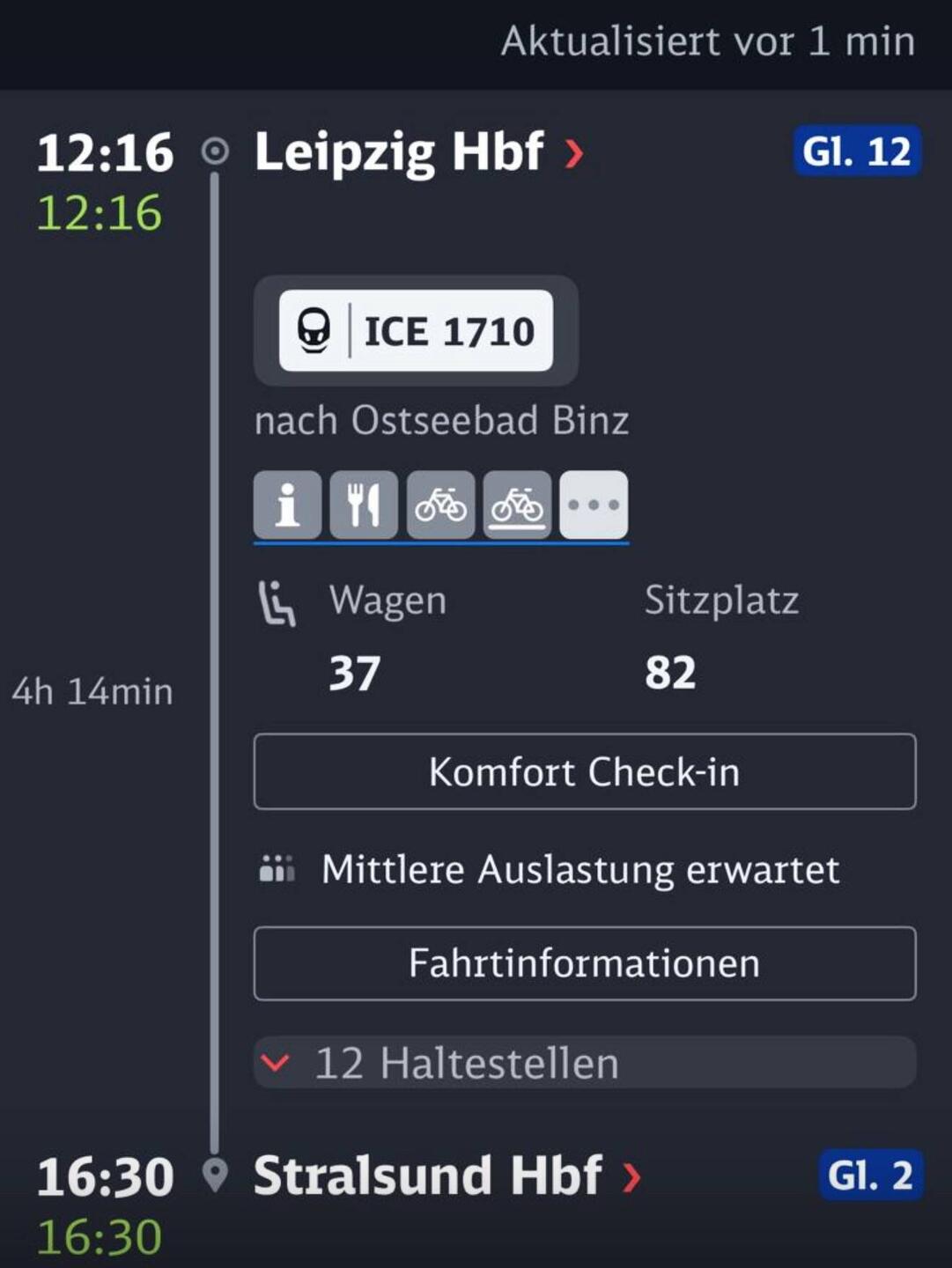Screen dimensions: 952x1268
Task: Tap the restaurant amenity icon
Action: 364,505
